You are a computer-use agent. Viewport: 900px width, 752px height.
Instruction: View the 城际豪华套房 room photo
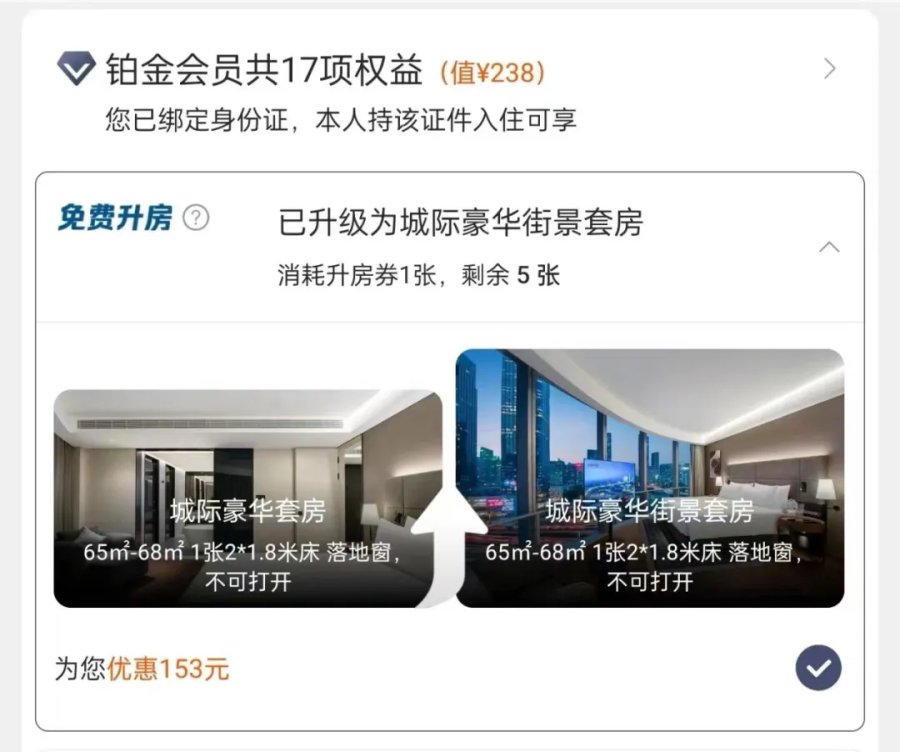point(247,499)
